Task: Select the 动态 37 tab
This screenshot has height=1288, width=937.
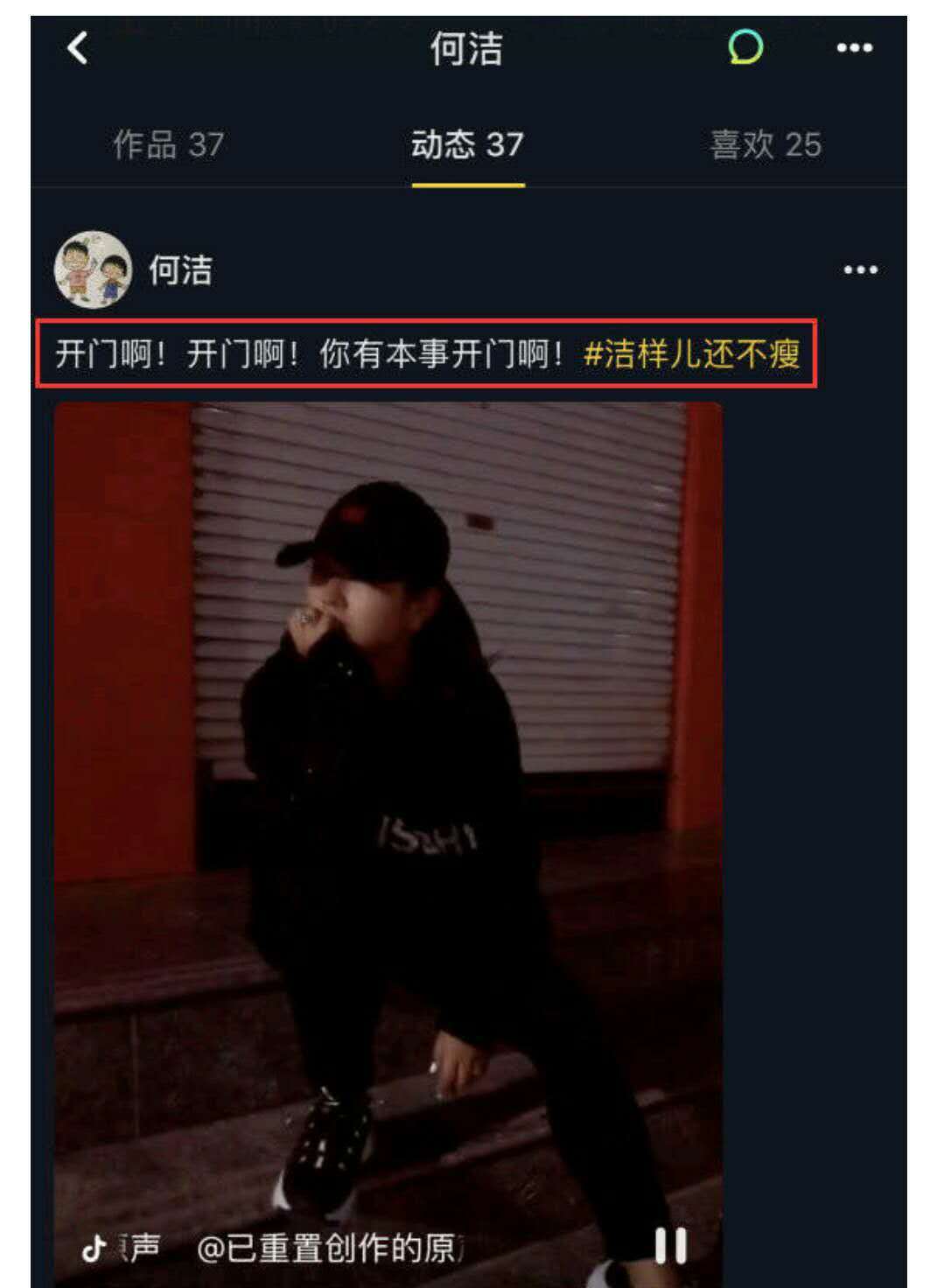Action: coord(467,144)
